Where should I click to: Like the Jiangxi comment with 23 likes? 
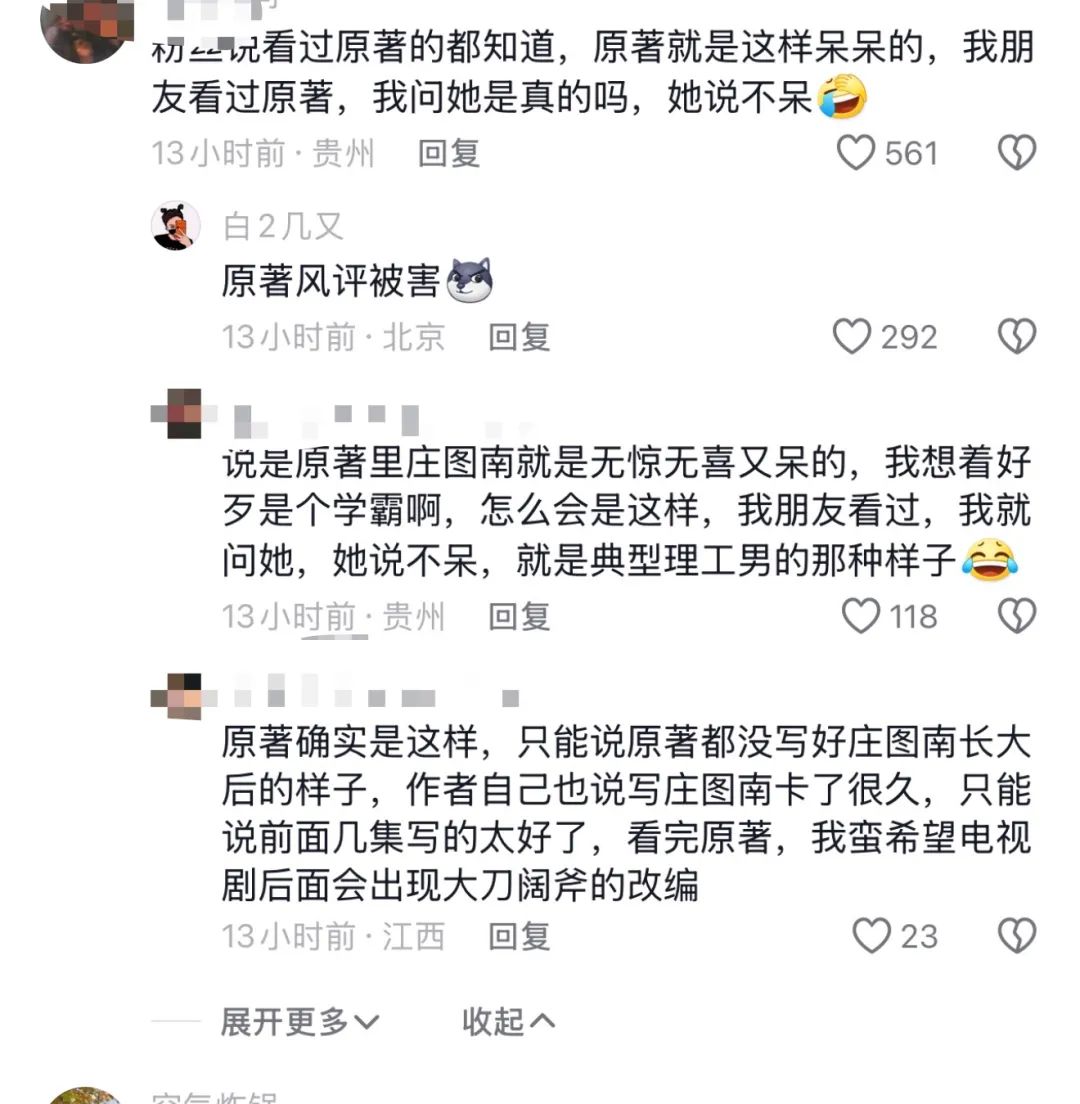tap(871, 936)
